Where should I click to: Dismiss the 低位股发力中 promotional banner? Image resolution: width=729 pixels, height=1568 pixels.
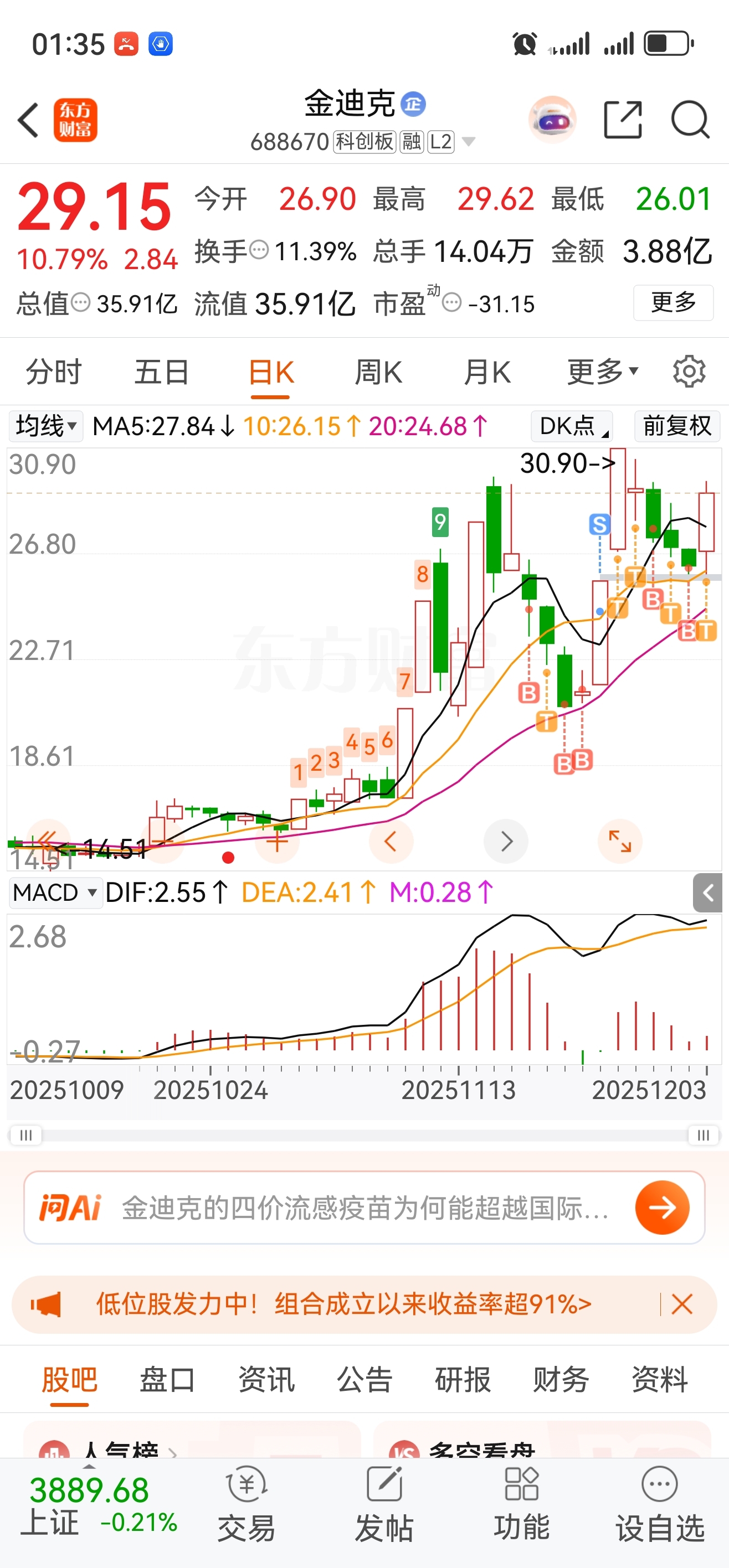coord(681,1304)
